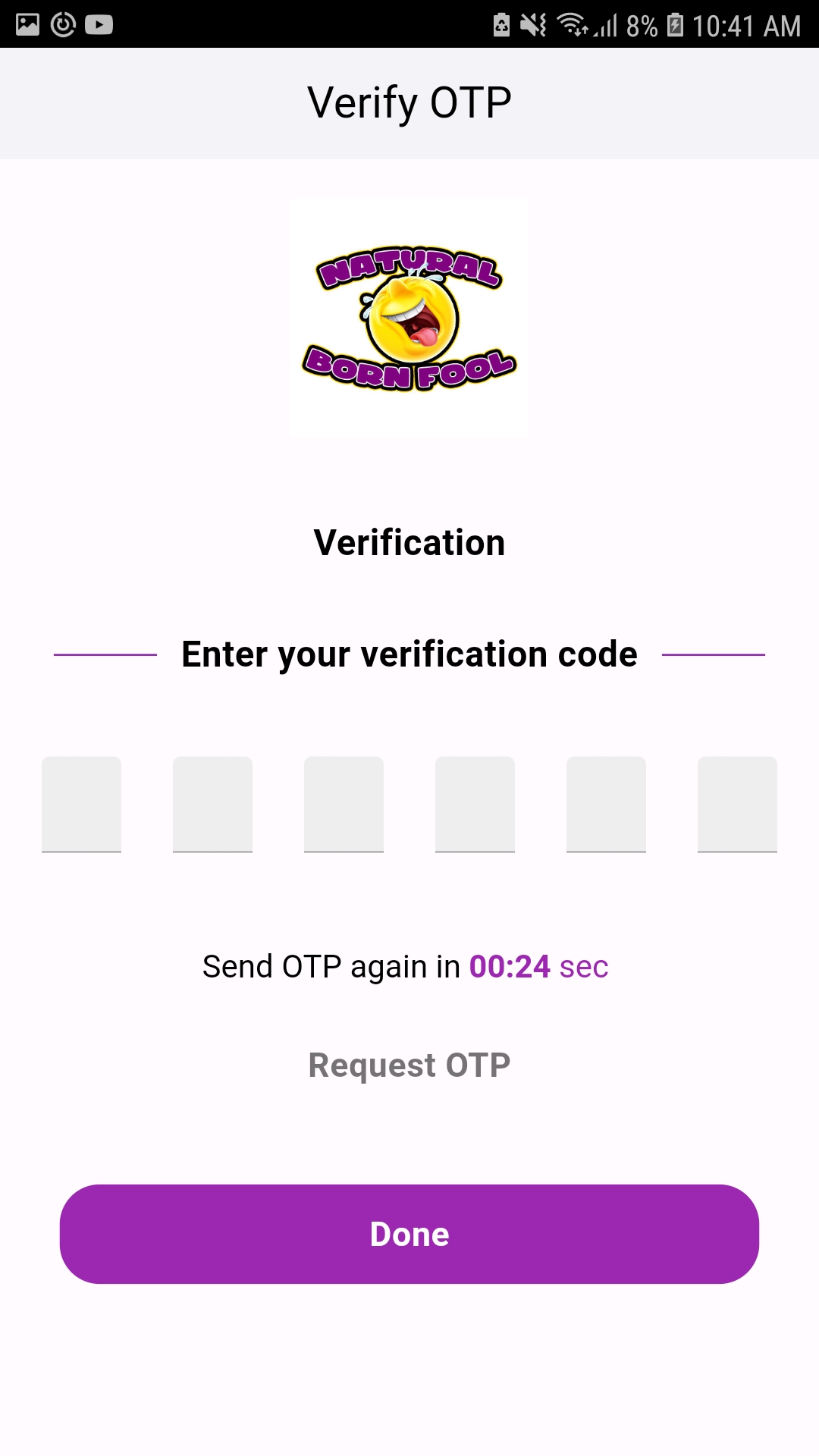Select the fifth OTP digit box
This screenshot has height=1456, width=819.
[606, 804]
